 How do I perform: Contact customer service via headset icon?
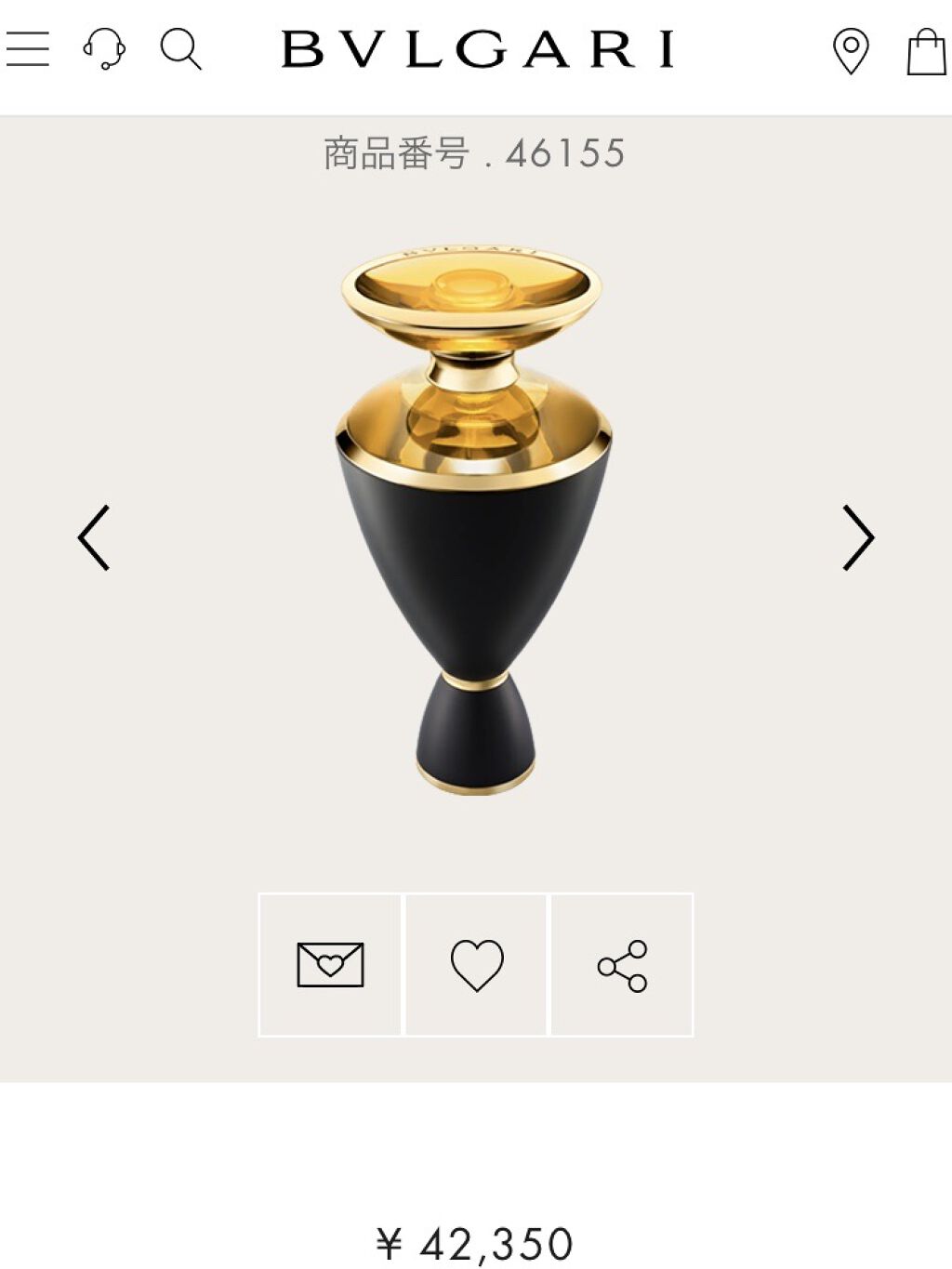click(x=104, y=48)
